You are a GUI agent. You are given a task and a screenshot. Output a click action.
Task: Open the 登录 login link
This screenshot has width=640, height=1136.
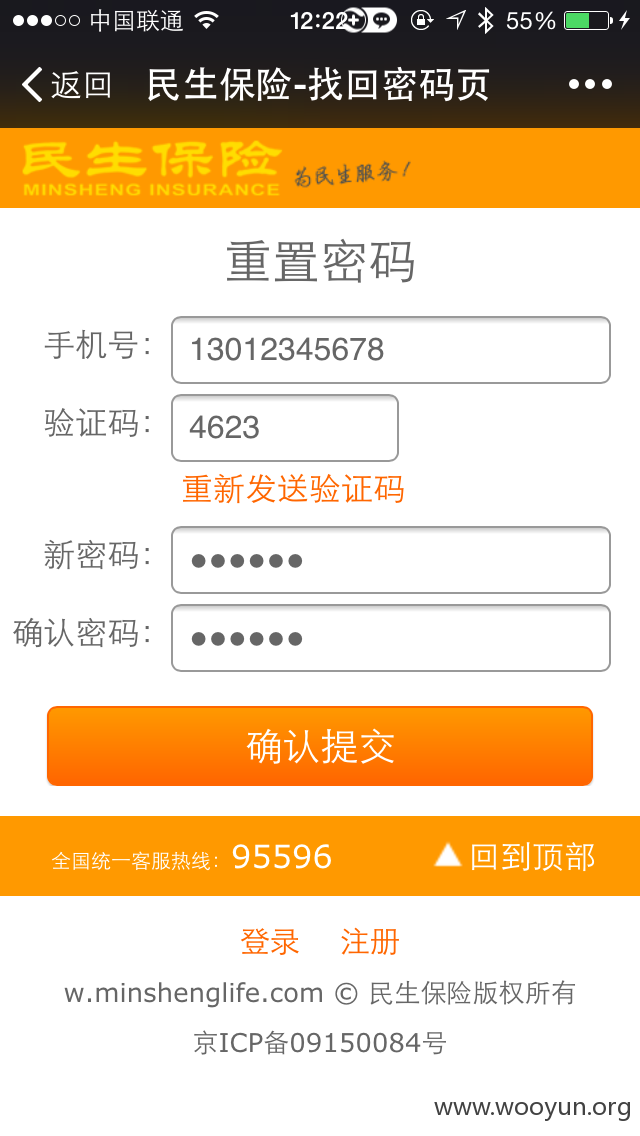point(270,942)
